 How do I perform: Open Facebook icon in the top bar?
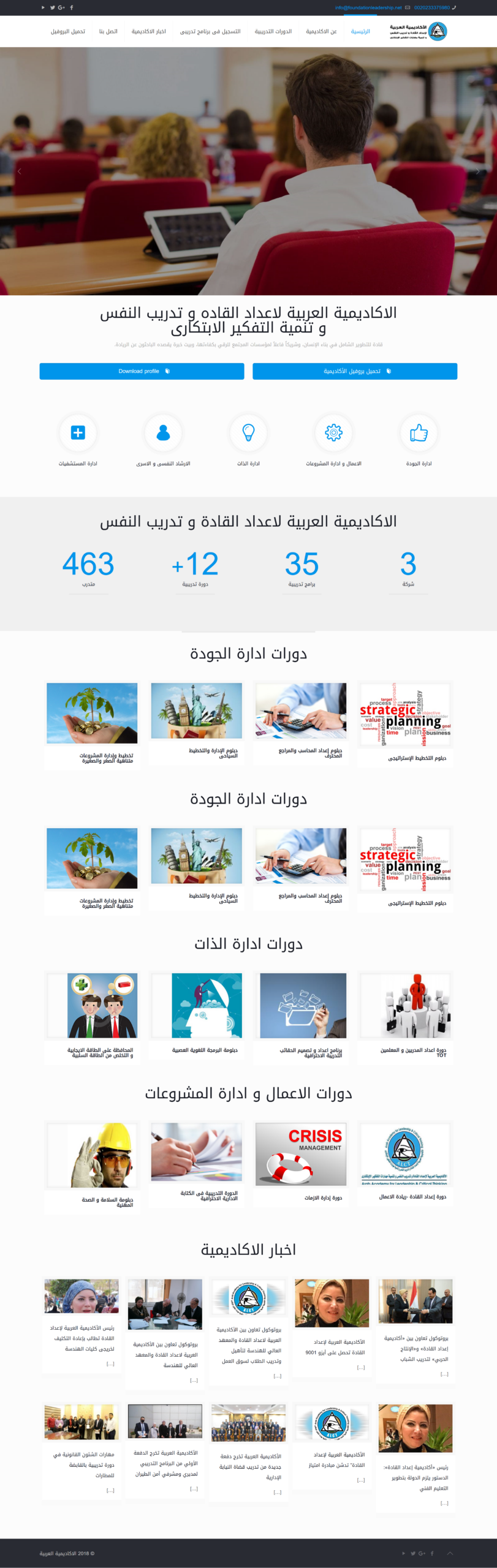click(72, 7)
